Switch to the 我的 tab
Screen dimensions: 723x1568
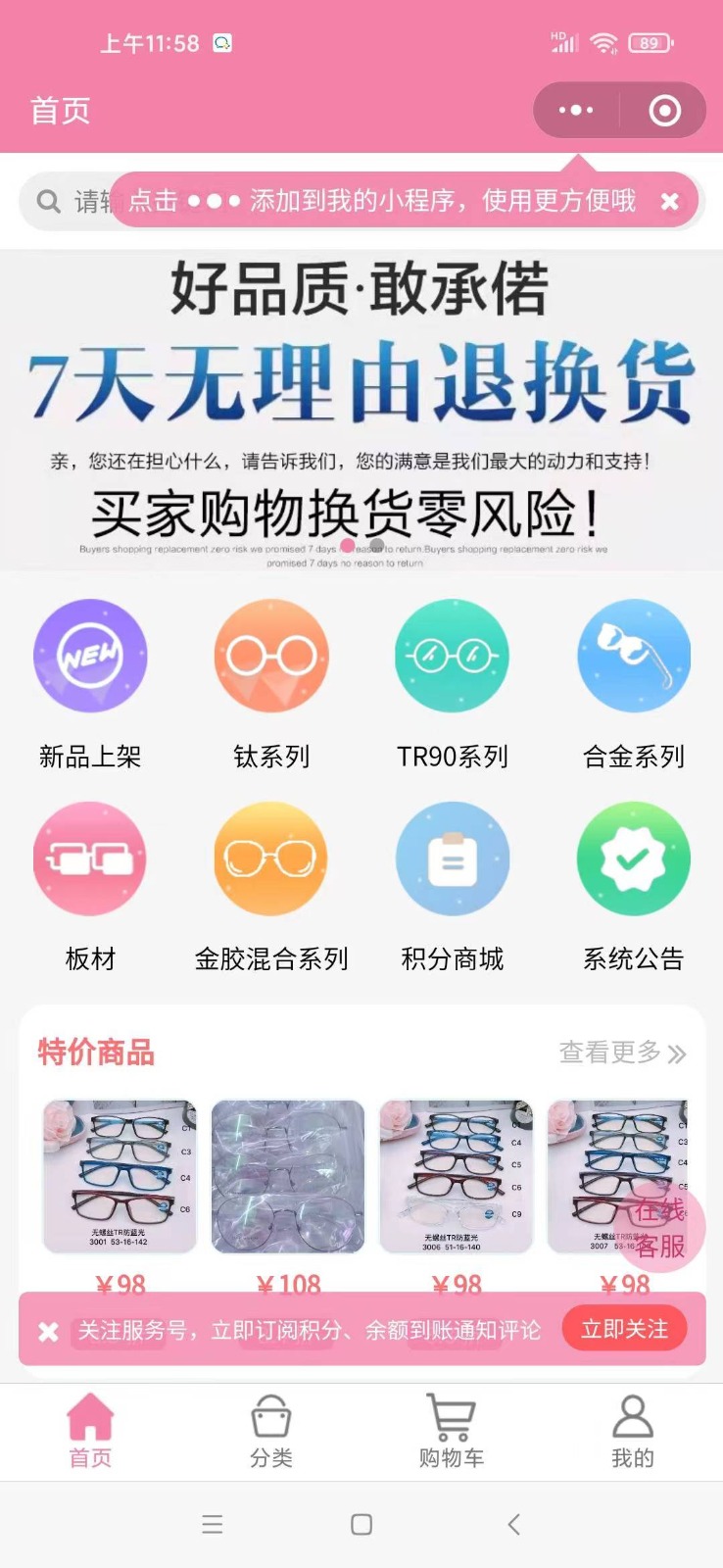tap(633, 1432)
